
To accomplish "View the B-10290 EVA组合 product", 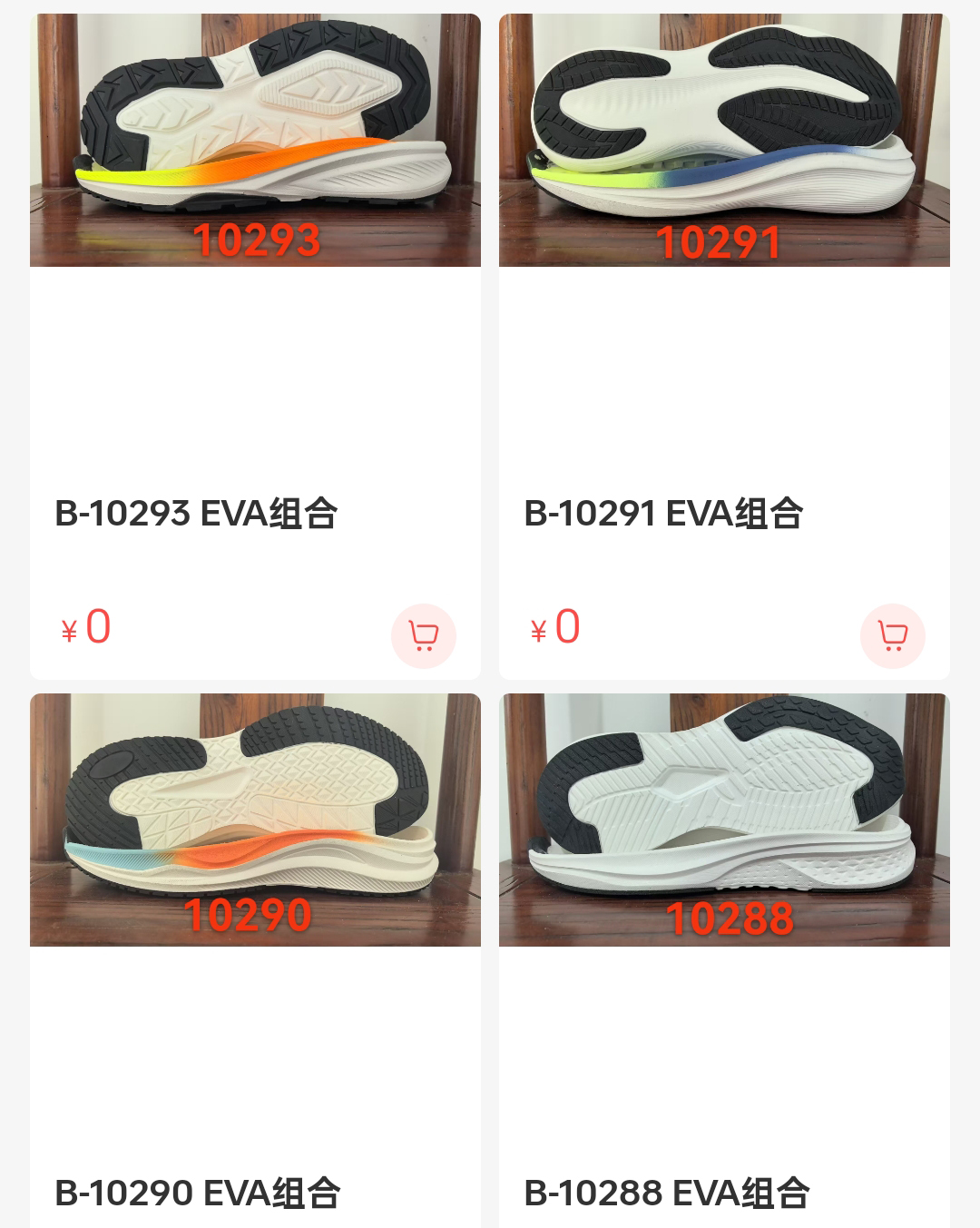I will 255,820.
